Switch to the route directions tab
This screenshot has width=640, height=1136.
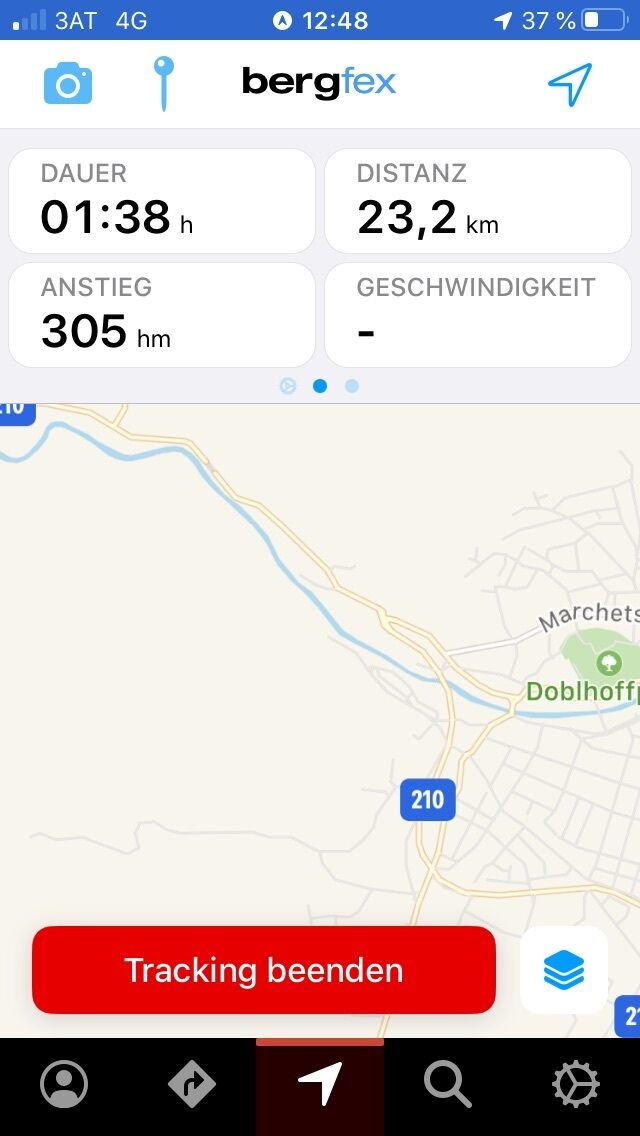tap(192, 1085)
